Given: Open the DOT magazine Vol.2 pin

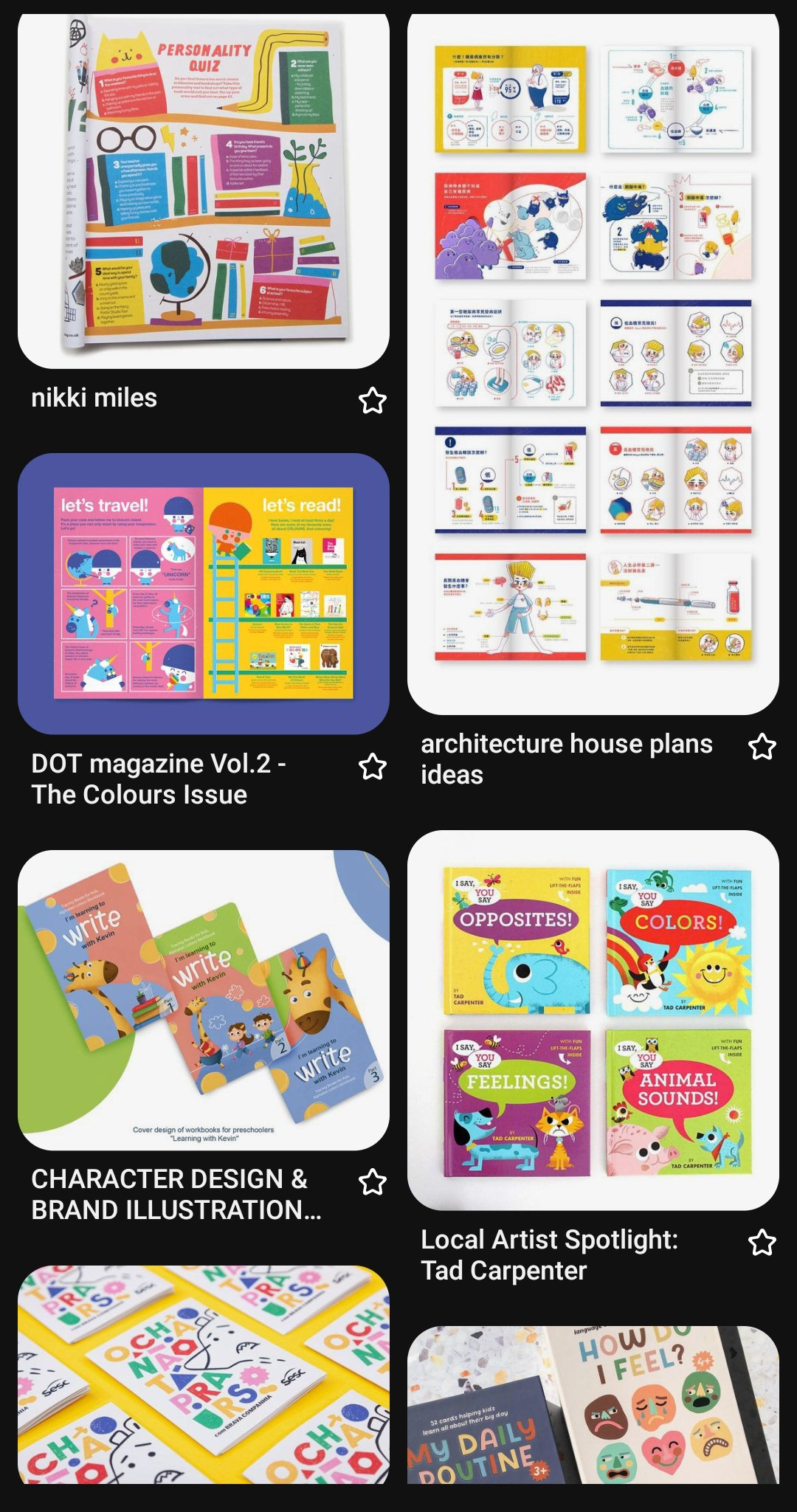Looking at the screenshot, I should (204, 593).
